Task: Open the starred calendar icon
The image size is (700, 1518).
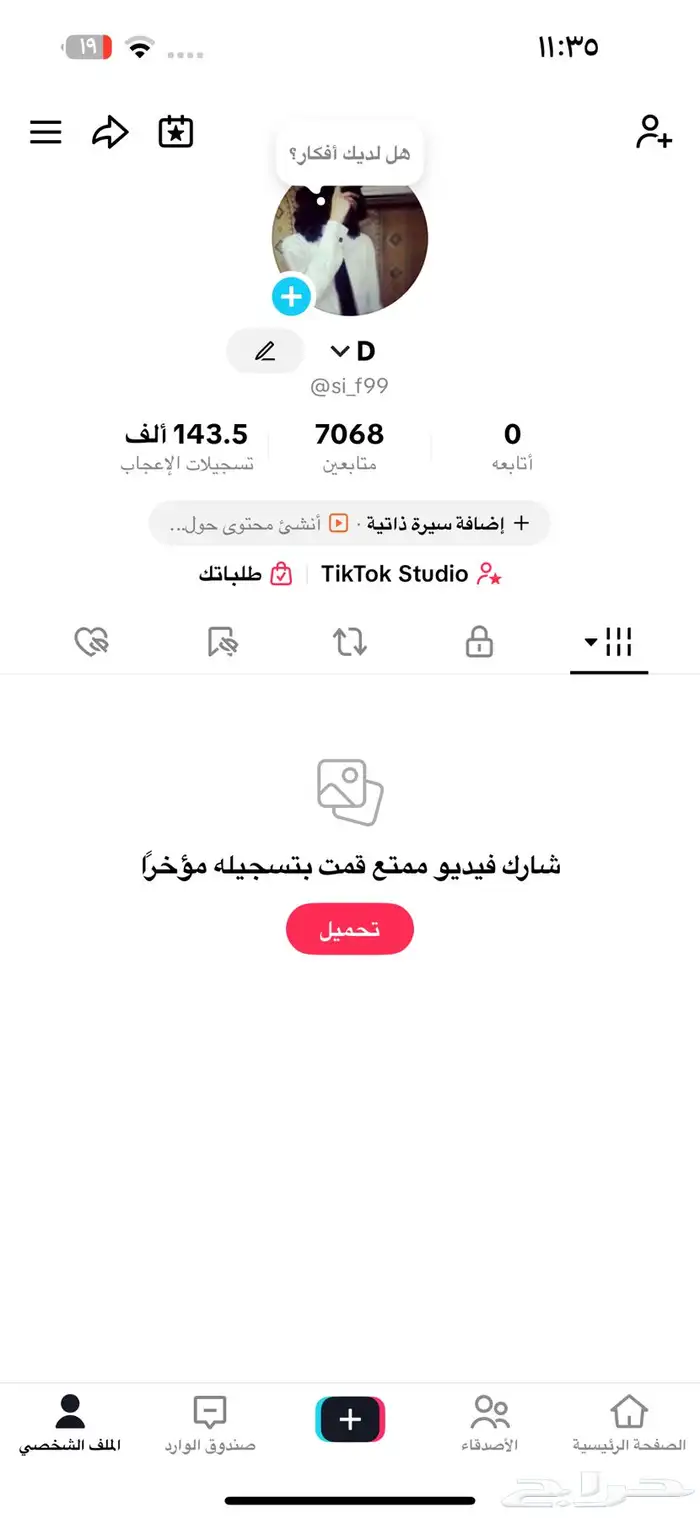Action: click(176, 132)
